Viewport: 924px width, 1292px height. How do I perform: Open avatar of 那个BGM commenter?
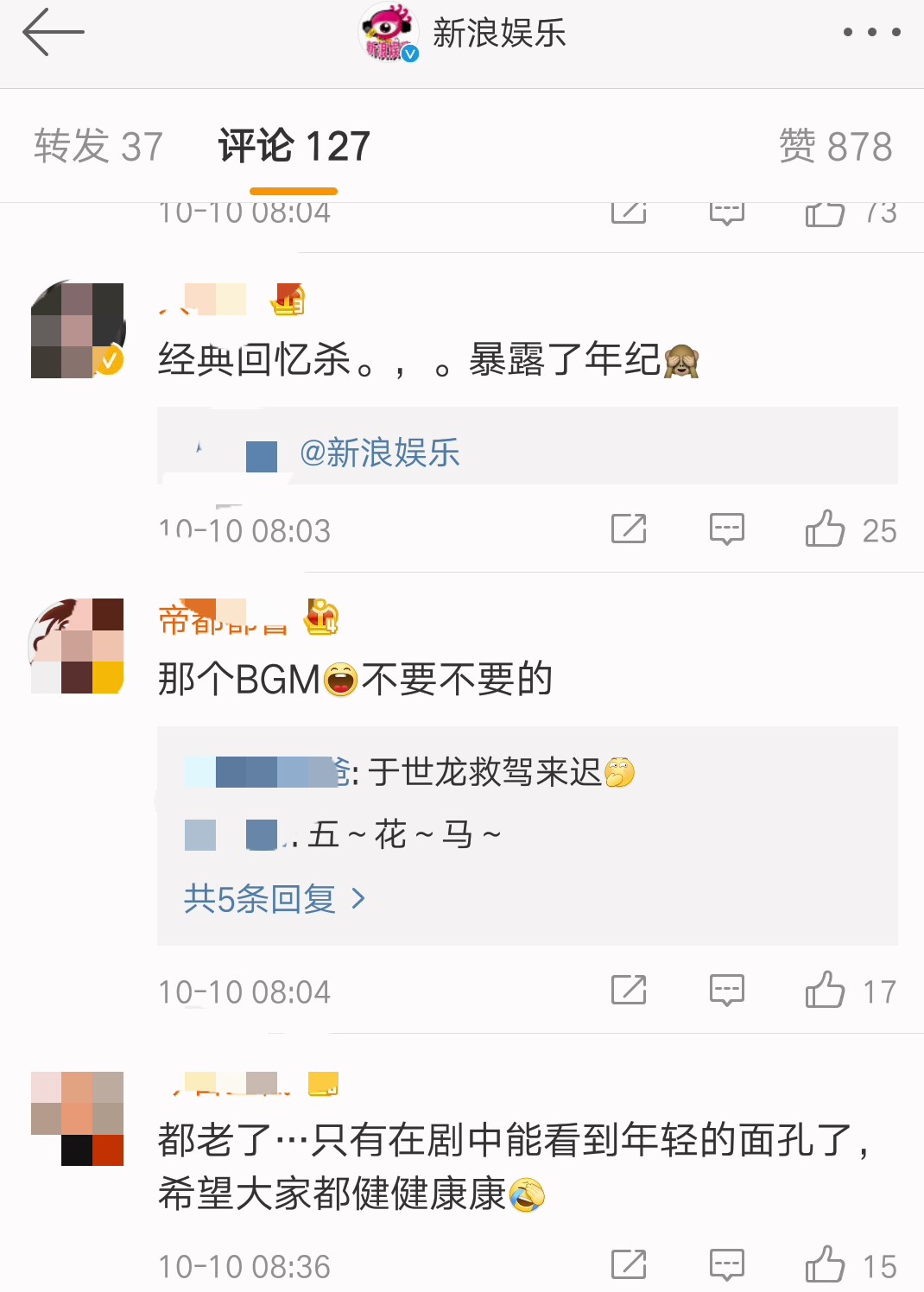point(77,646)
